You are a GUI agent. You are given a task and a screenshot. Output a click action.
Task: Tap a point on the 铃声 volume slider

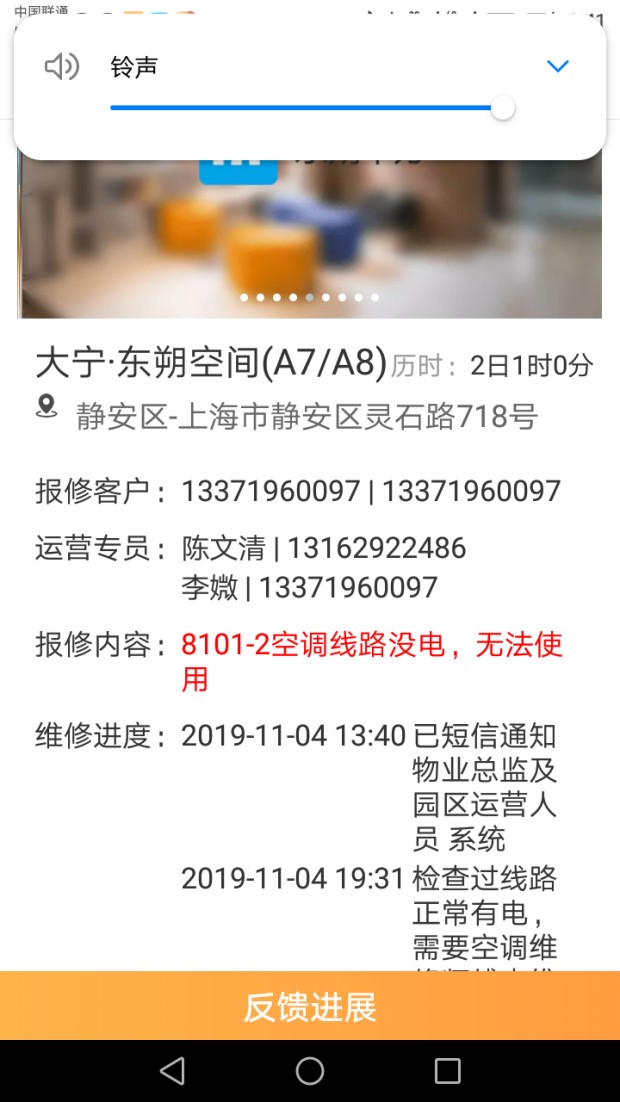[300, 108]
